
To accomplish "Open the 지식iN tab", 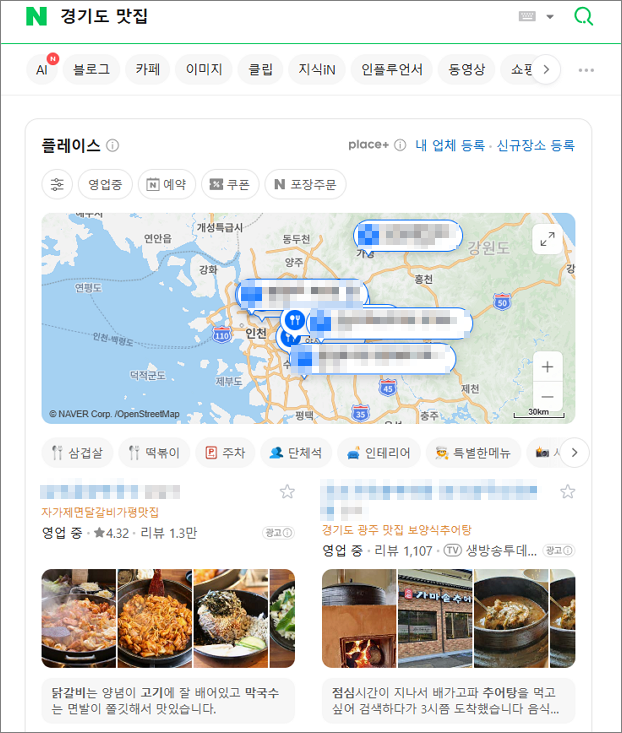I will tap(317, 70).
